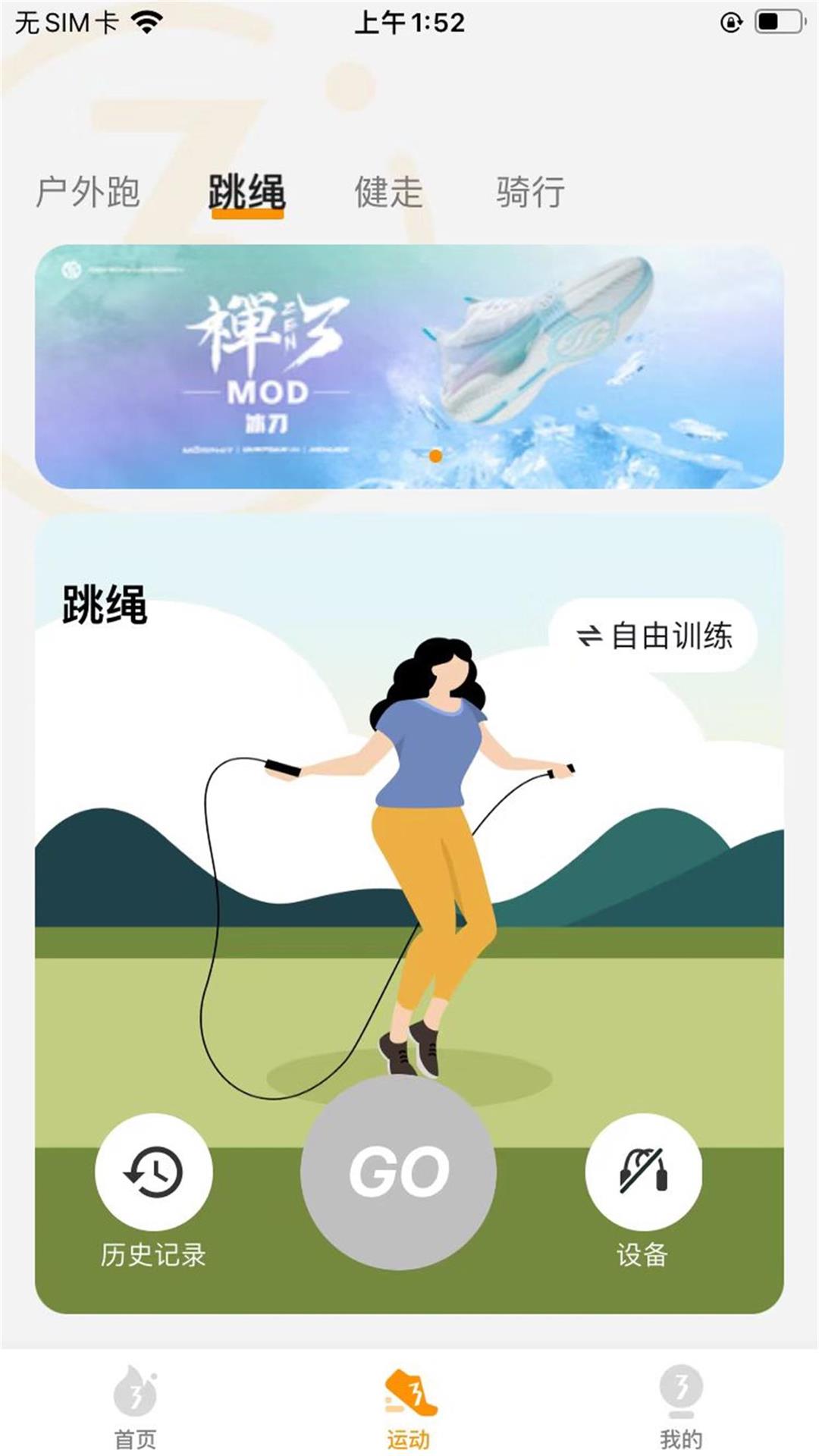819x1456 pixels.
Task: Switch to the 户外跑 tab
Action: pos(88,192)
